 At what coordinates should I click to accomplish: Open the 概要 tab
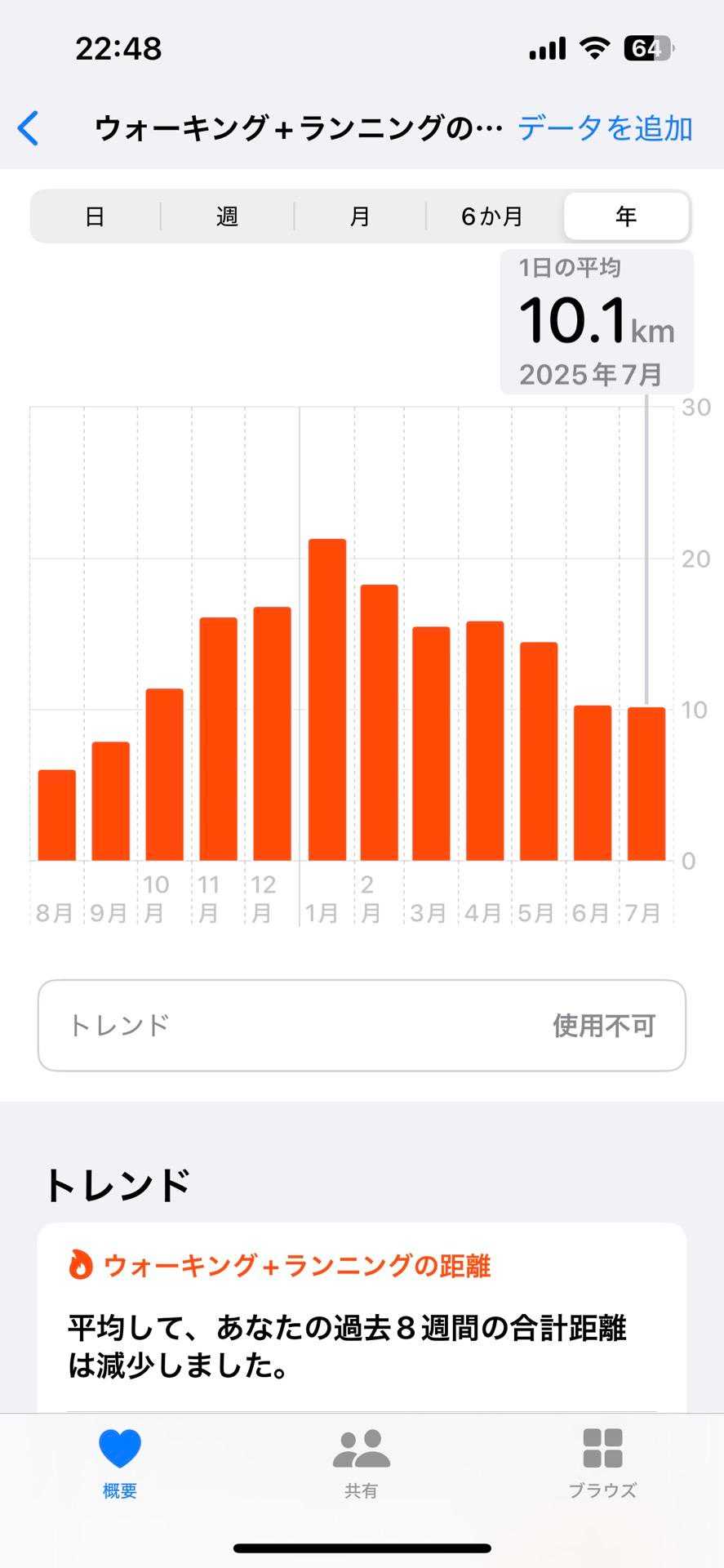120,1463
